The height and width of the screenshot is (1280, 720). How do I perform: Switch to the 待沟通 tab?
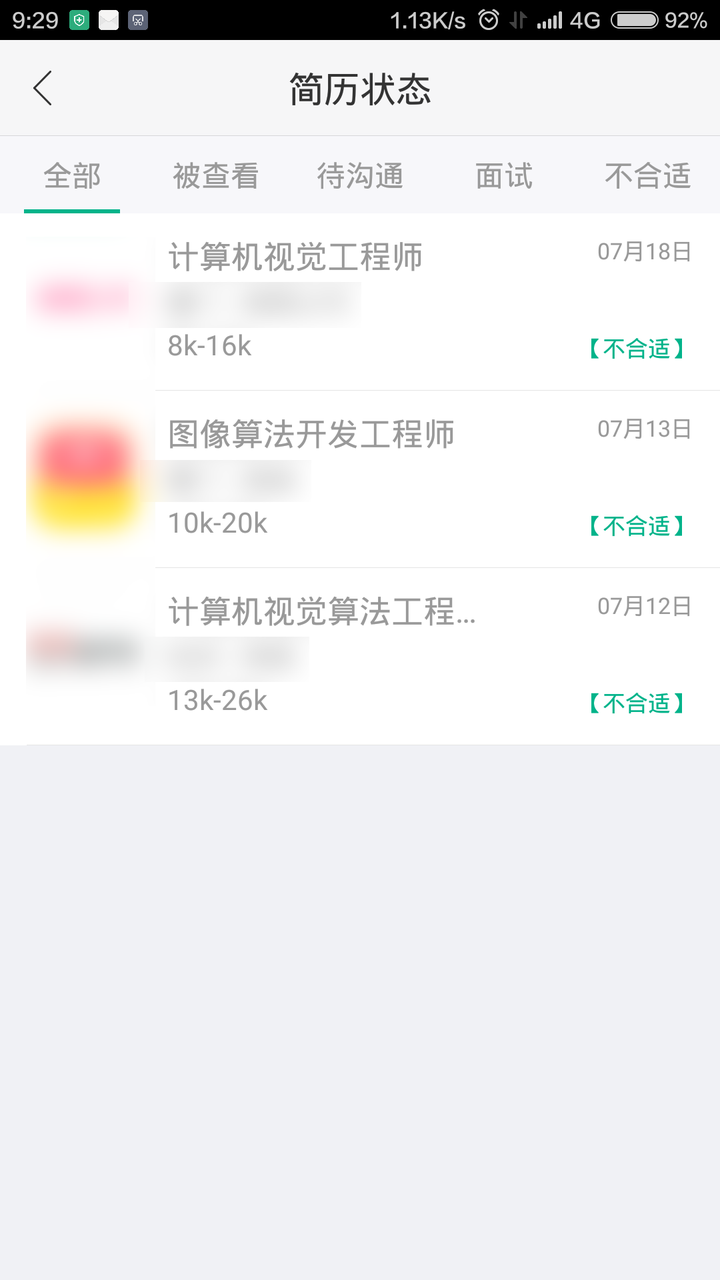[360, 175]
